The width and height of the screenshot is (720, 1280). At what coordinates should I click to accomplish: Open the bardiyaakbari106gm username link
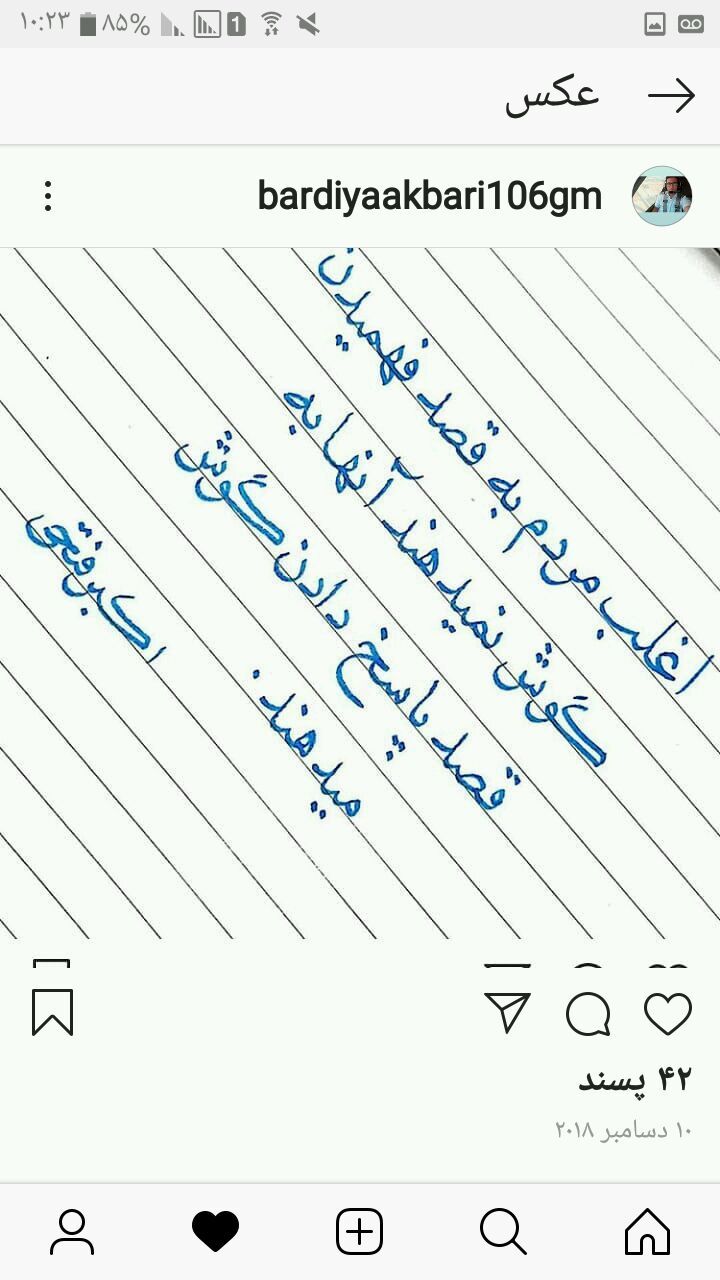pyautogui.click(x=430, y=196)
